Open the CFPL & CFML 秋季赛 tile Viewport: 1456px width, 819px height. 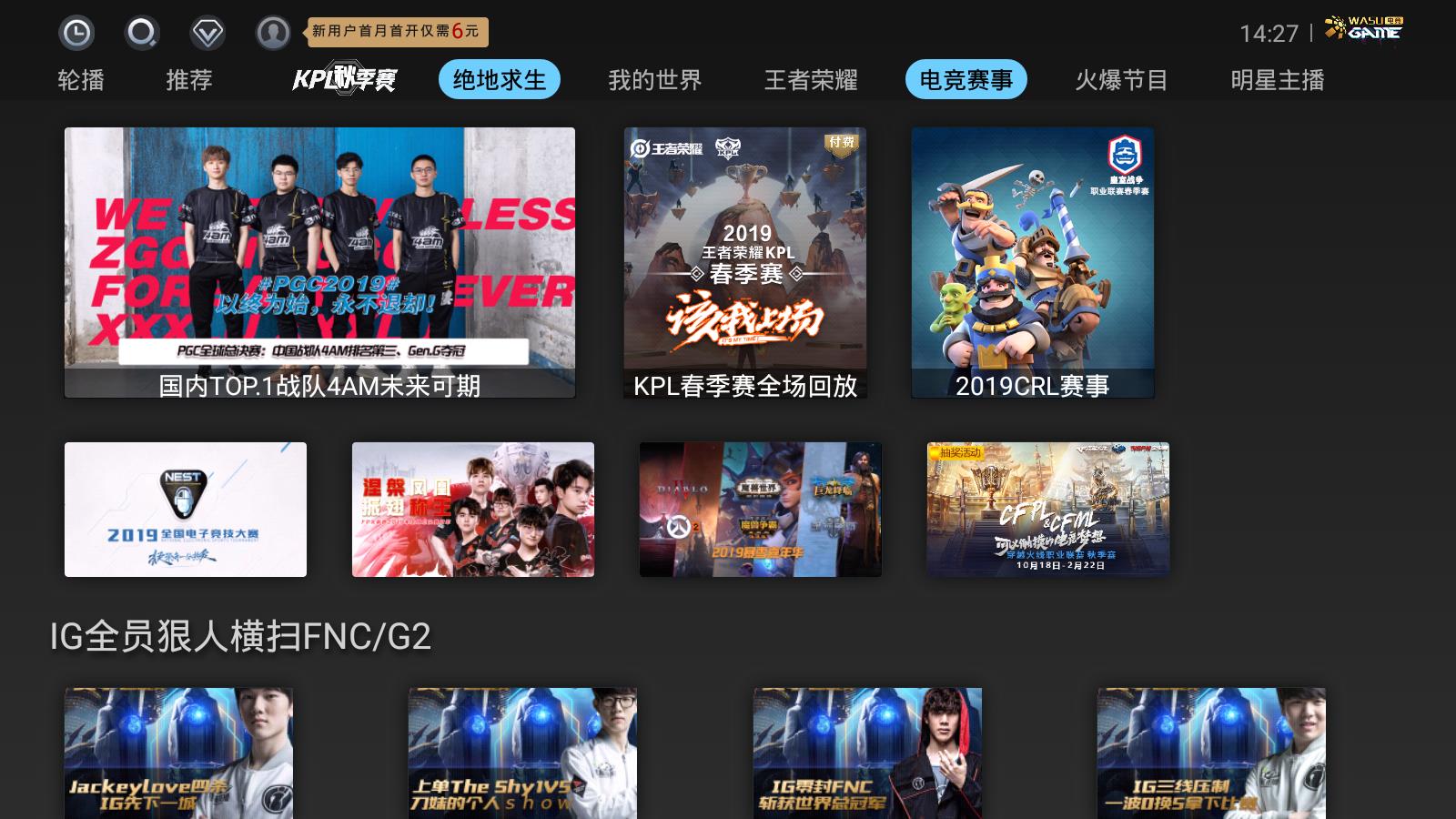point(1047,510)
